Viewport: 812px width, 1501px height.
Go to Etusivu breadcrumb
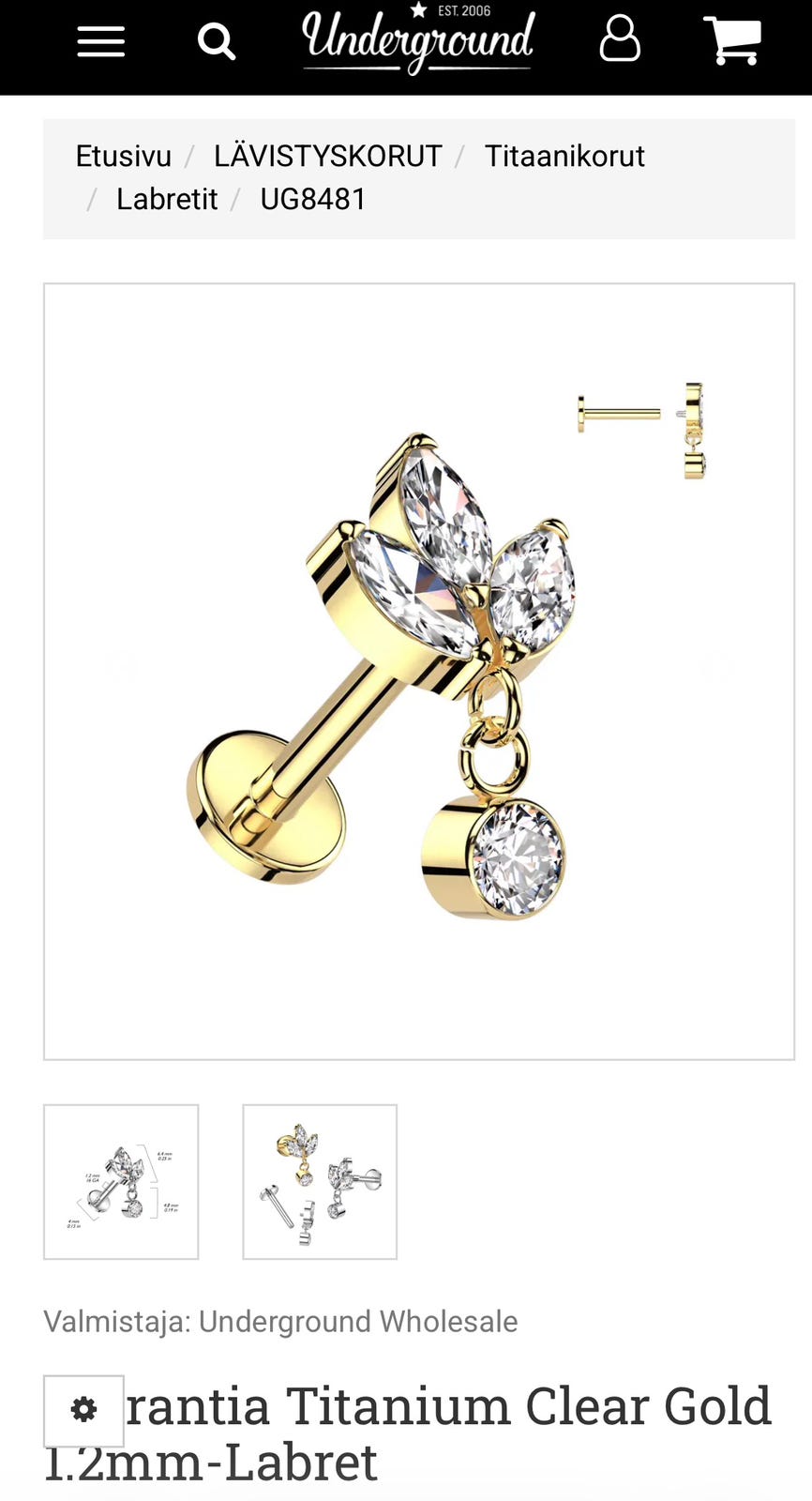point(124,156)
